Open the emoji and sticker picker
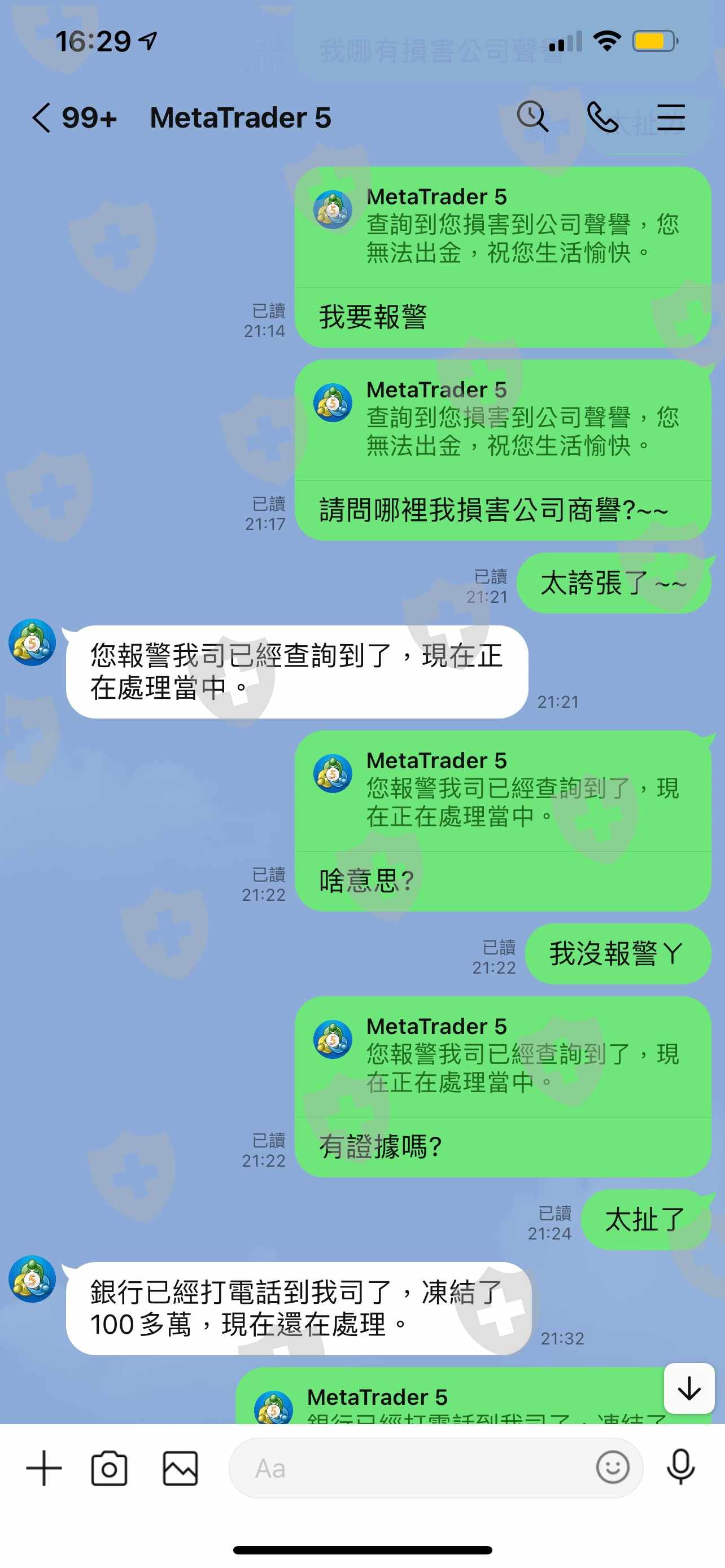 [x=612, y=1467]
